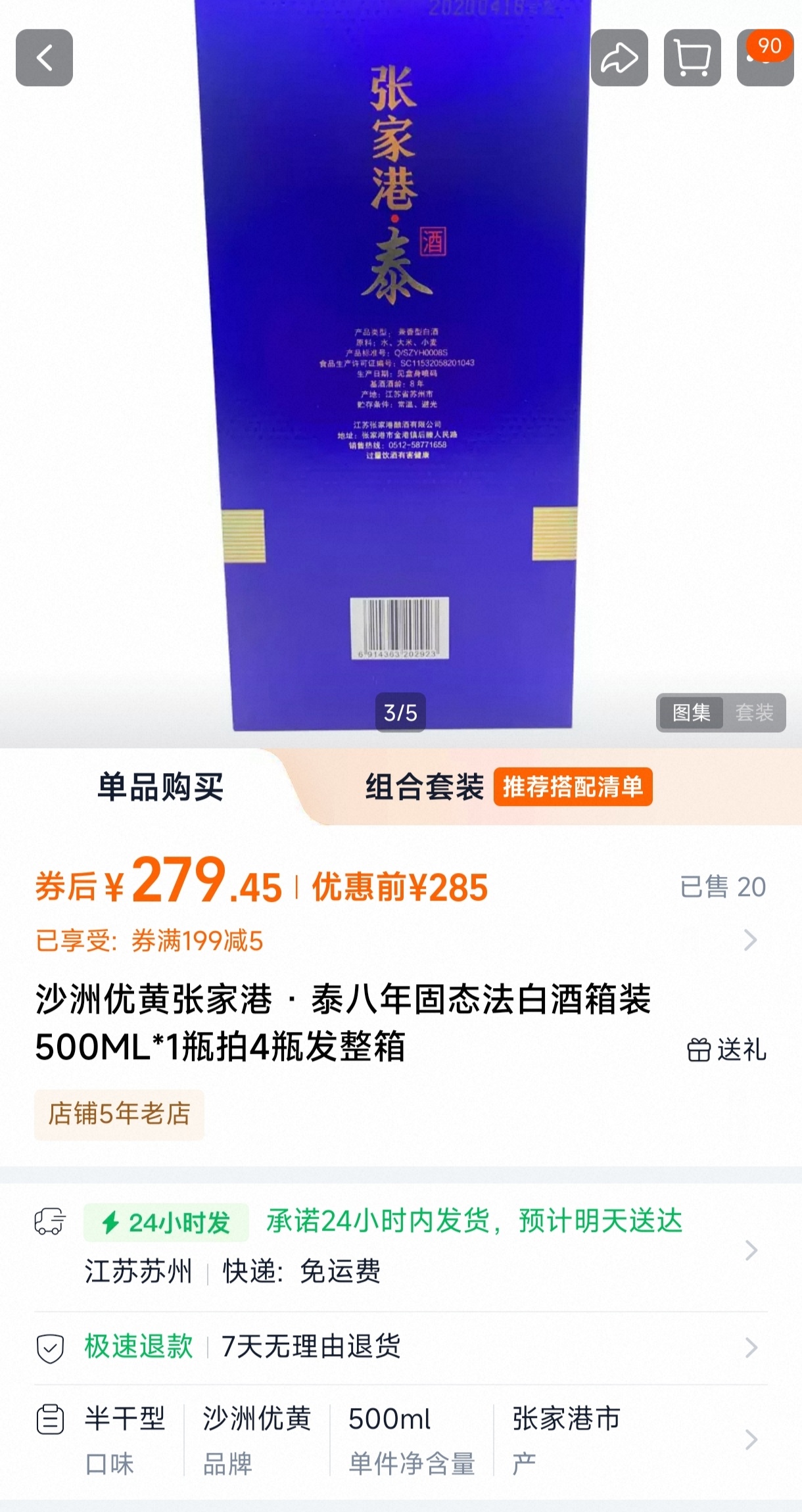
Task: Open the 券满199减5 coupon details
Action: (x=394, y=941)
